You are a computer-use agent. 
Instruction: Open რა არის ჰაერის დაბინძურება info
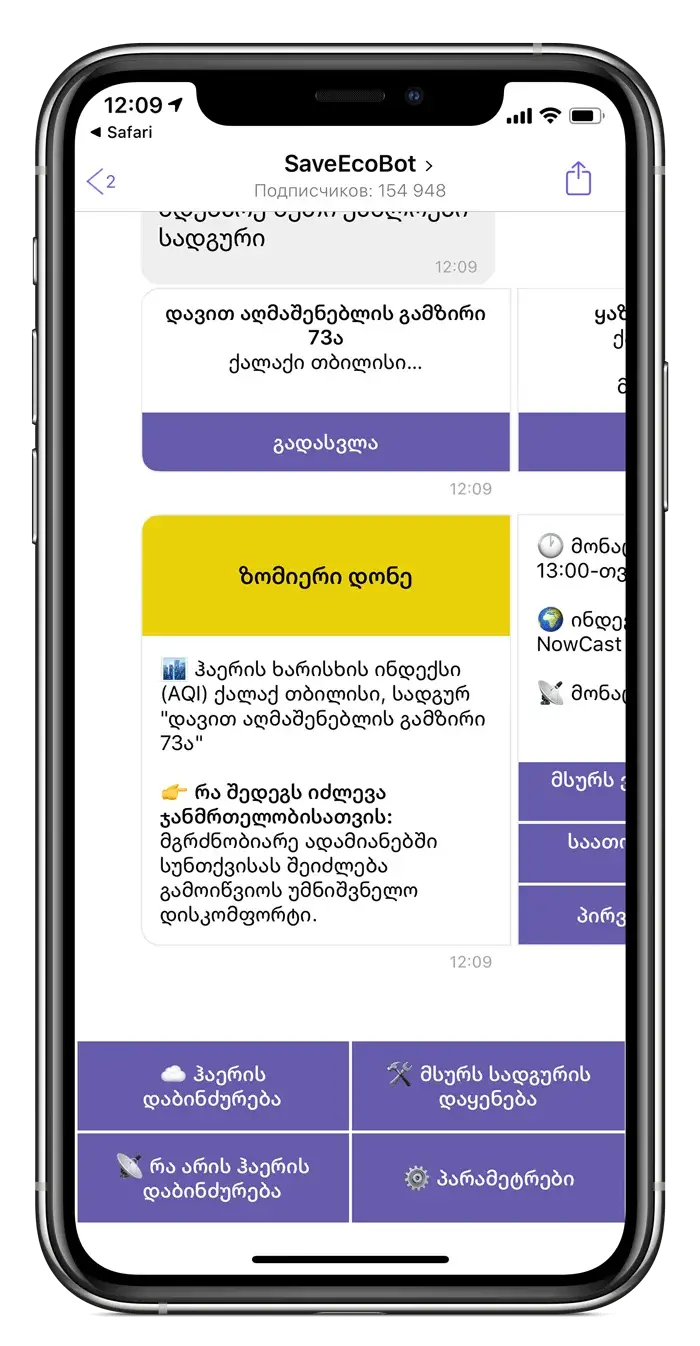tap(213, 1178)
